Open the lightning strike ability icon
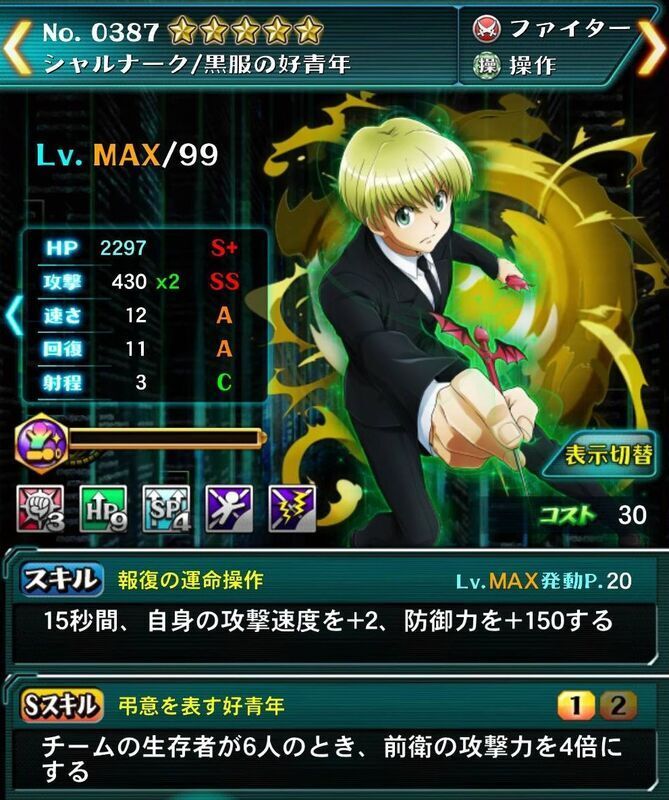Viewport: 669px width, 800px height. pyautogui.click(x=292, y=508)
